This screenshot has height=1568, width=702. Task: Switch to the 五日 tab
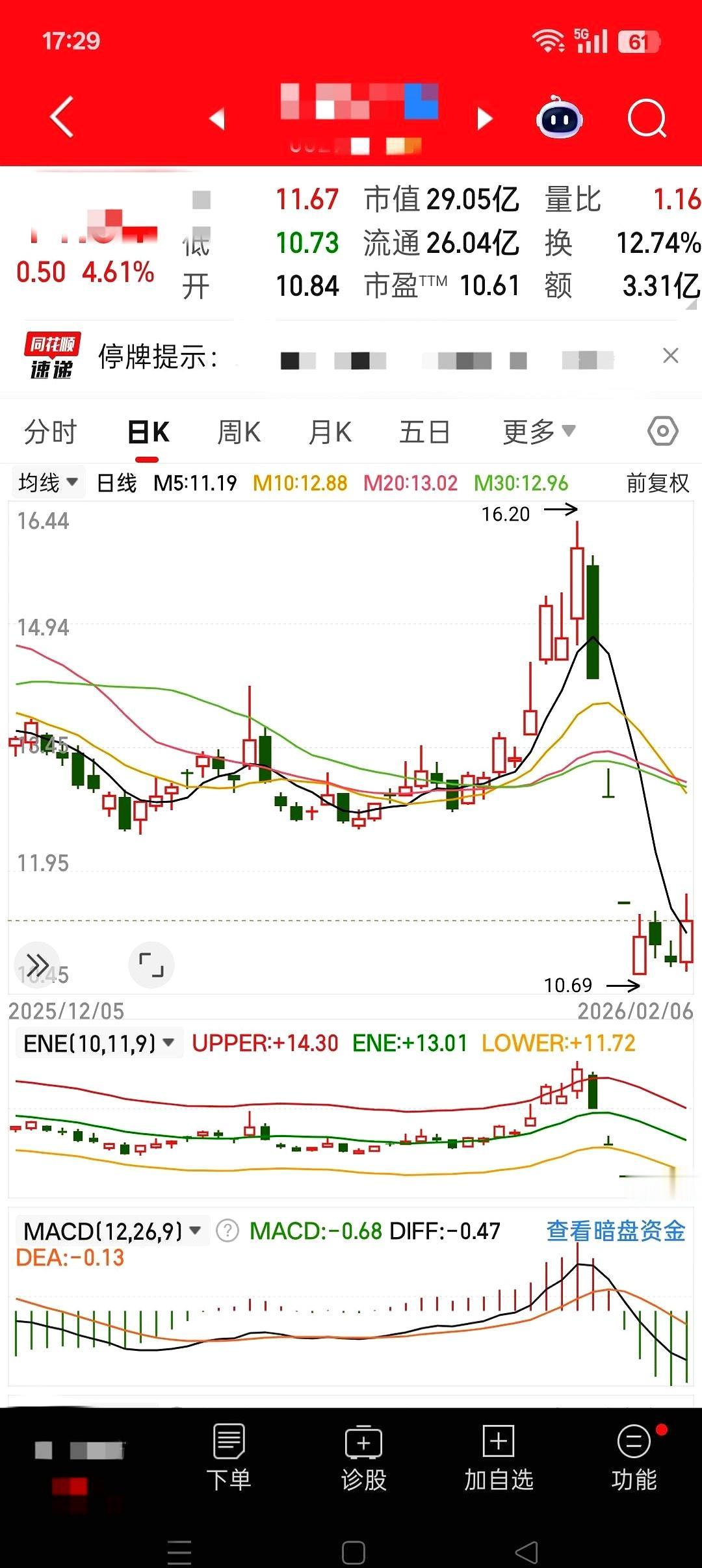tap(424, 432)
